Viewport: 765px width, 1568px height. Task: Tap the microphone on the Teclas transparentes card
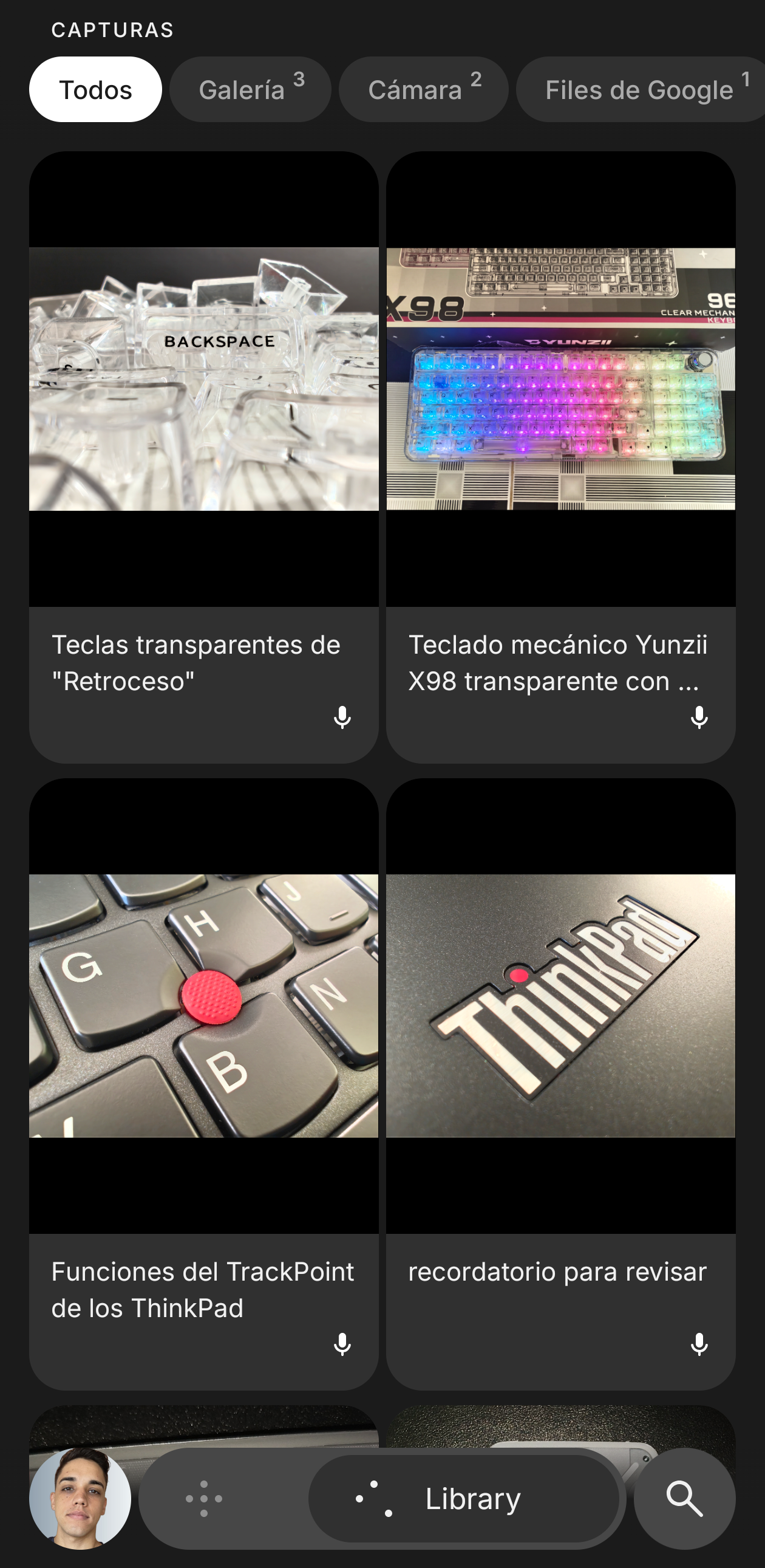(342, 717)
